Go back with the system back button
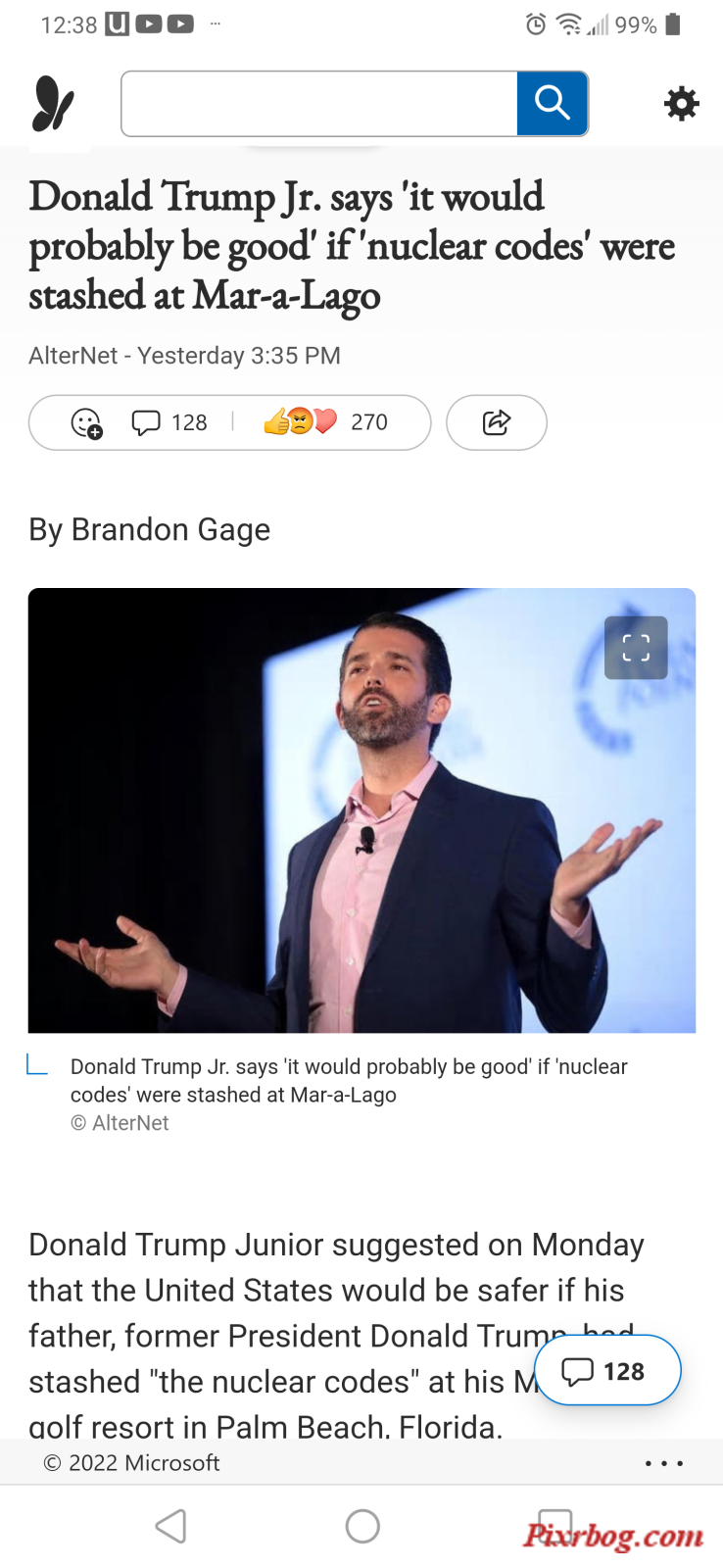Viewport: 723px width, 1568px height. tap(170, 1526)
